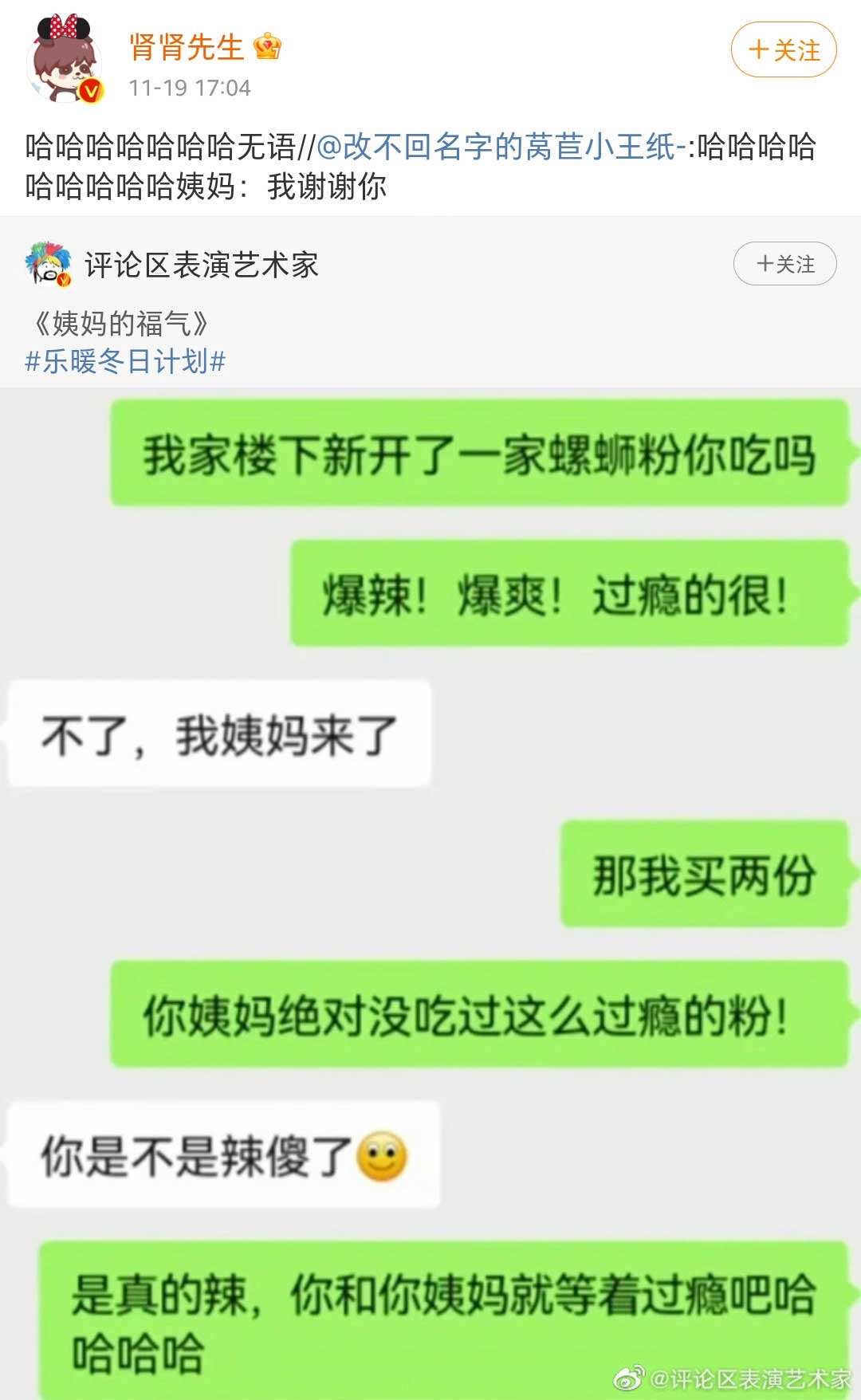Viewport: 861px width, 1400px height.
Task: Open the hashtag #乐暖冬日计划#
Action: pos(125,361)
